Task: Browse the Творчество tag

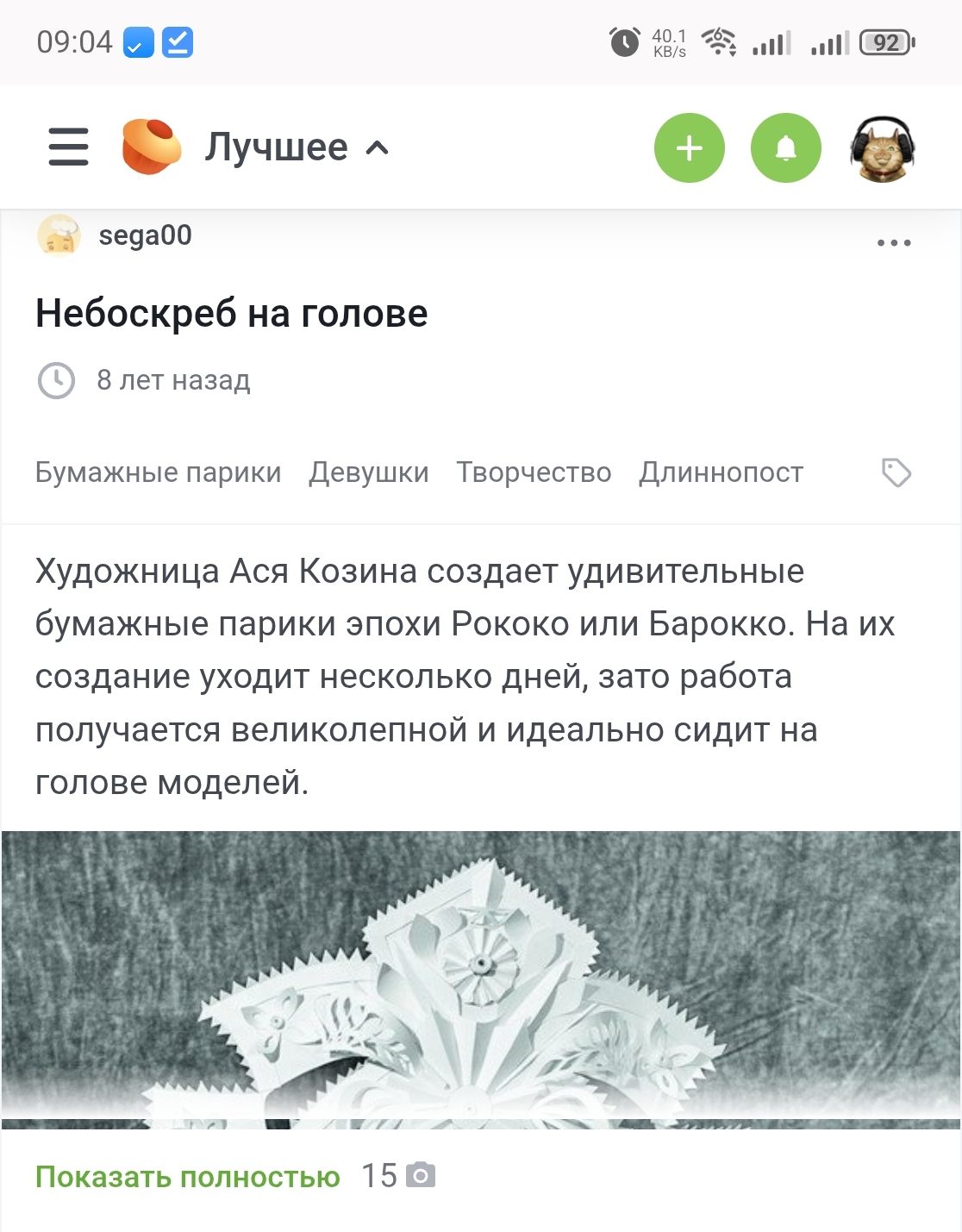Action: coord(534,472)
